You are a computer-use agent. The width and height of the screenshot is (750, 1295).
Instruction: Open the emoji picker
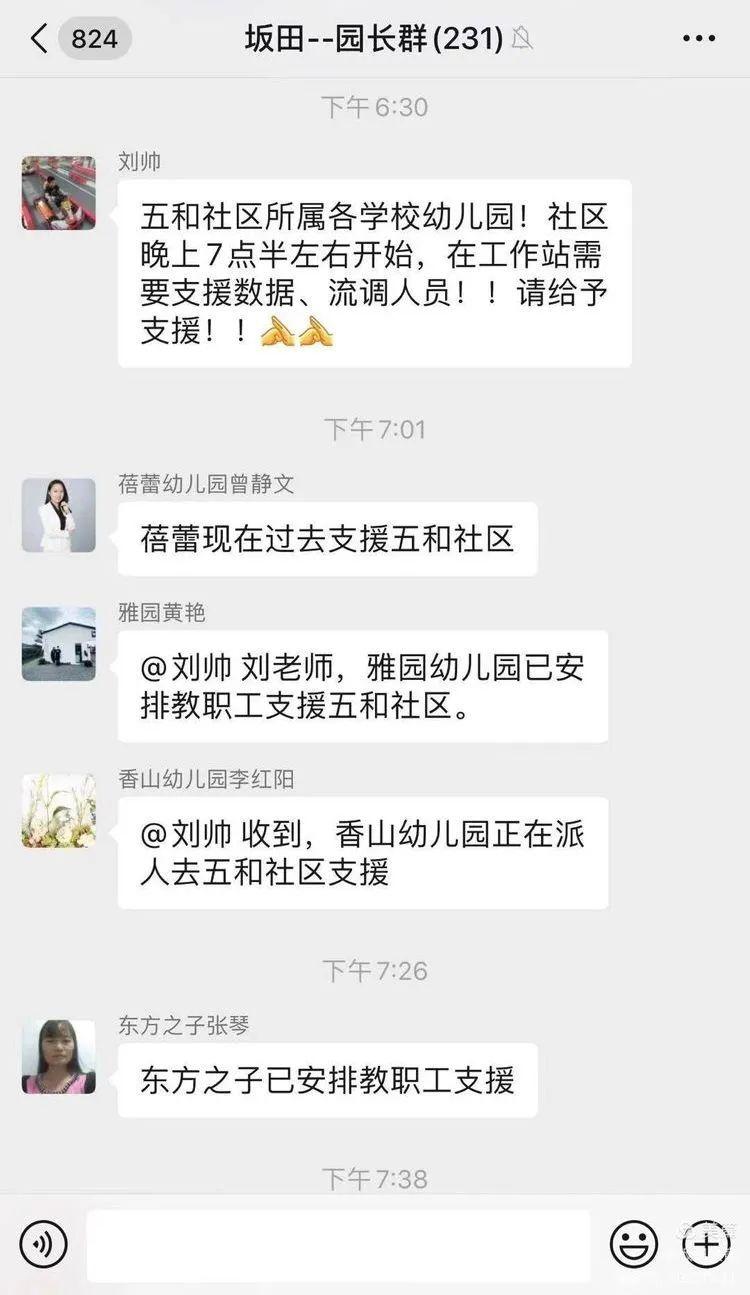(x=634, y=1245)
